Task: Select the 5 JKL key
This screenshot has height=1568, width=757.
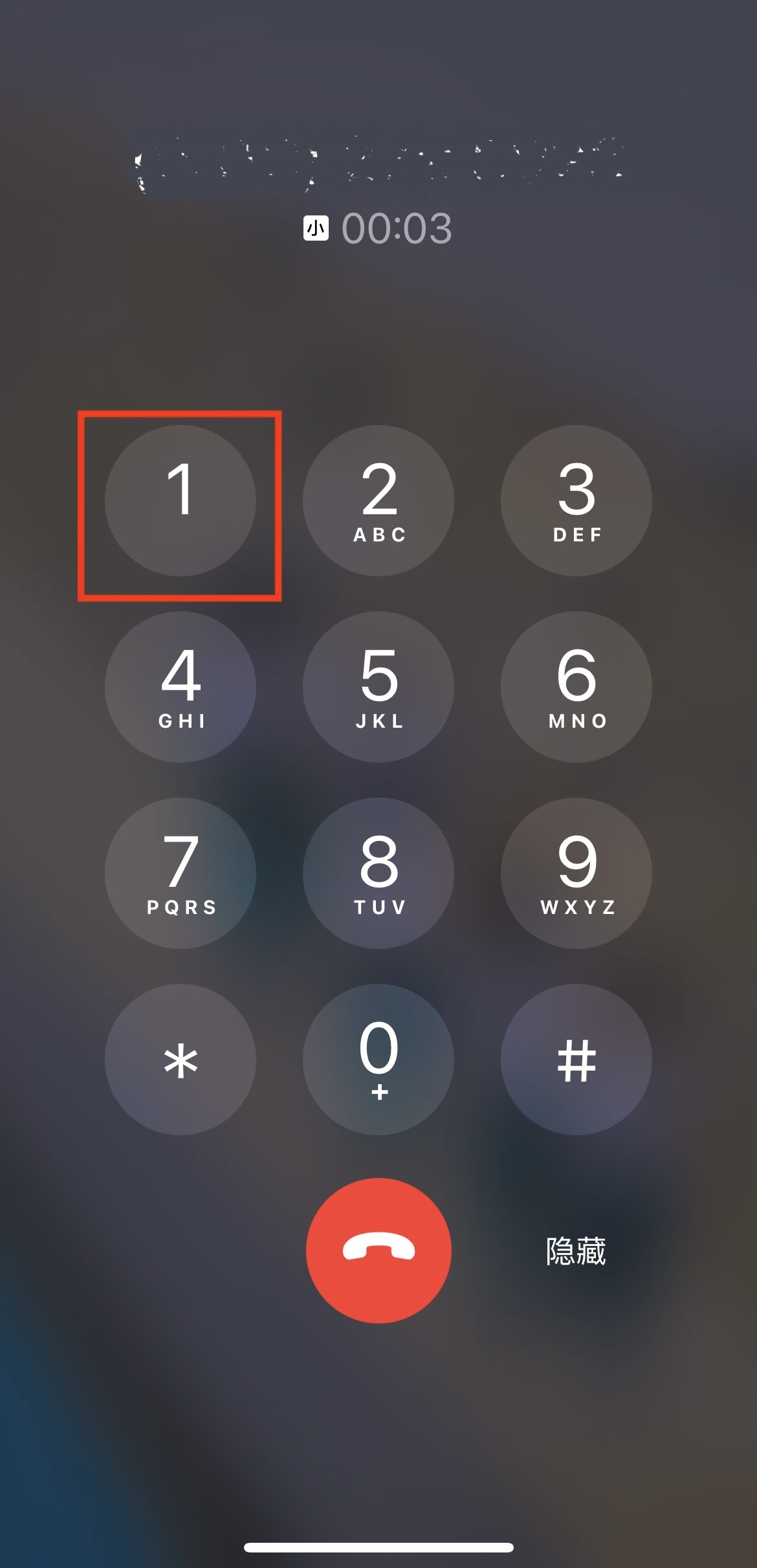Action: point(378,687)
